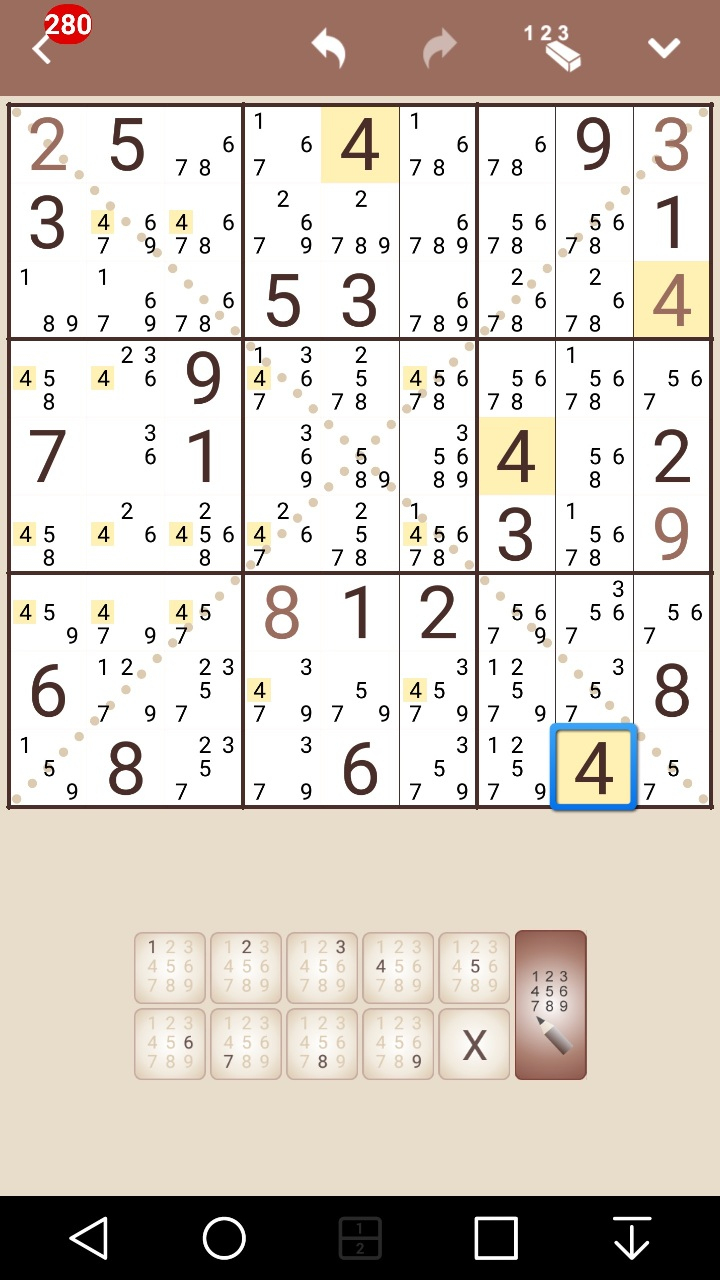Clear the cell with the X key

(x=474, y=1044)
